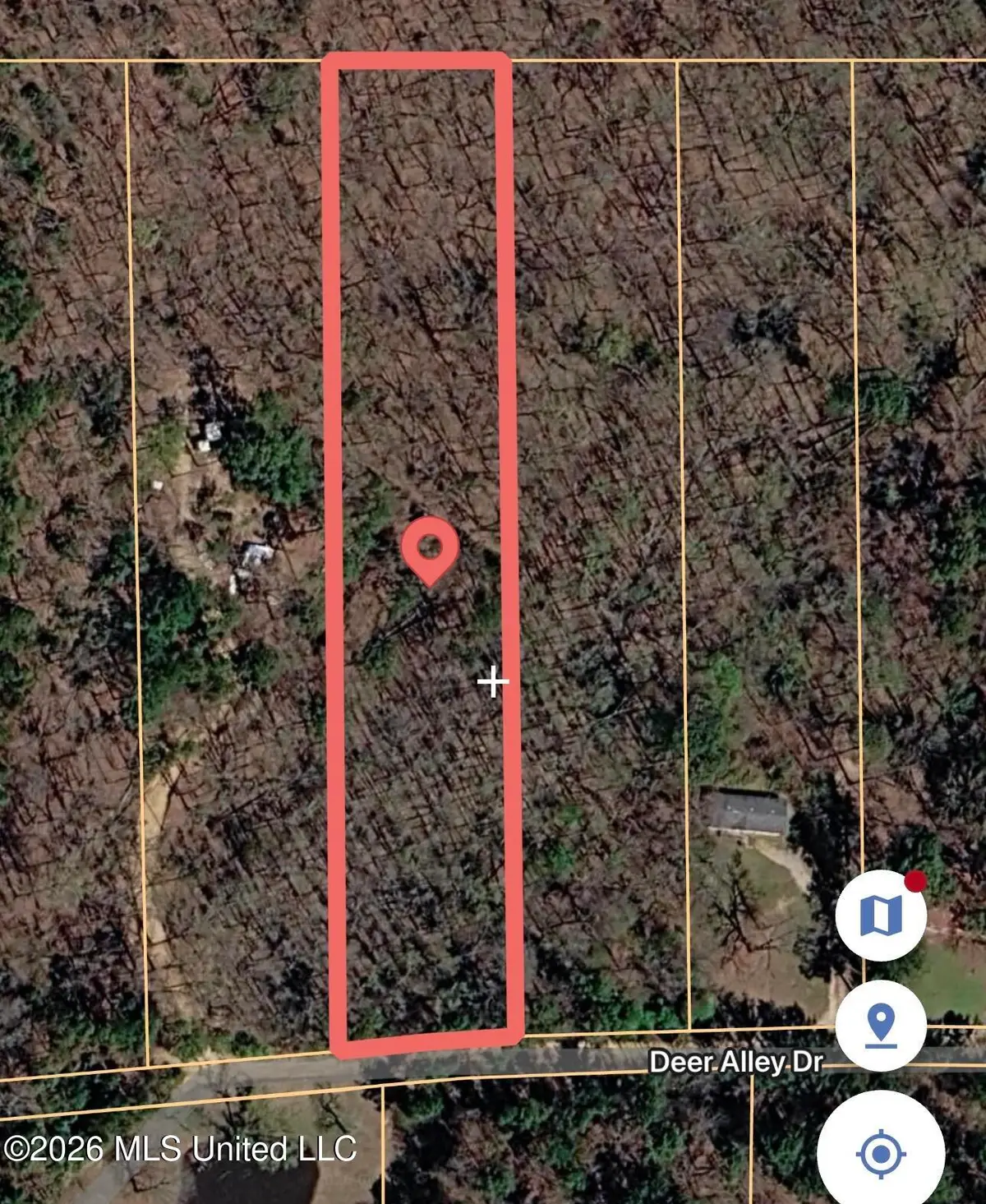Tap the folded map symbol inside the top circle
The width and height of the screenshot is (986, 1204).
pyautogui.click(x=881, y=915)
